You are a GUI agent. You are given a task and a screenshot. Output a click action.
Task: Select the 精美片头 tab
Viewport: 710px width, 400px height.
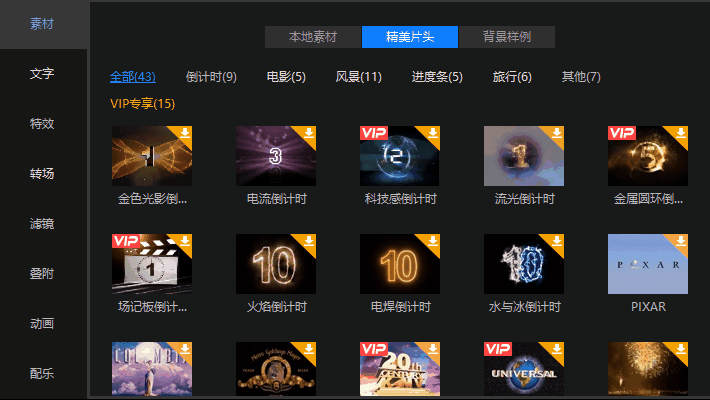pyautogui.click(x=410, y=37)
